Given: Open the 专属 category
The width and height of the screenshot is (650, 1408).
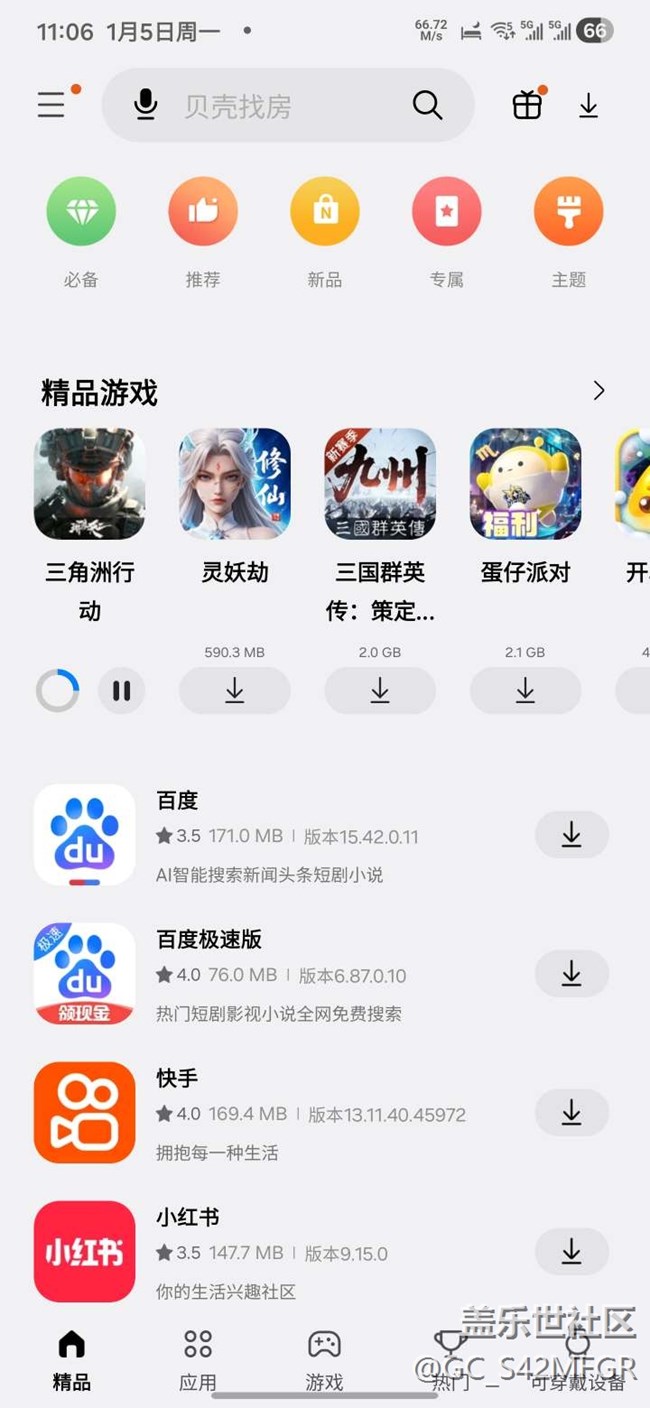Looking at the screenshot, I should tap(447, 211).
